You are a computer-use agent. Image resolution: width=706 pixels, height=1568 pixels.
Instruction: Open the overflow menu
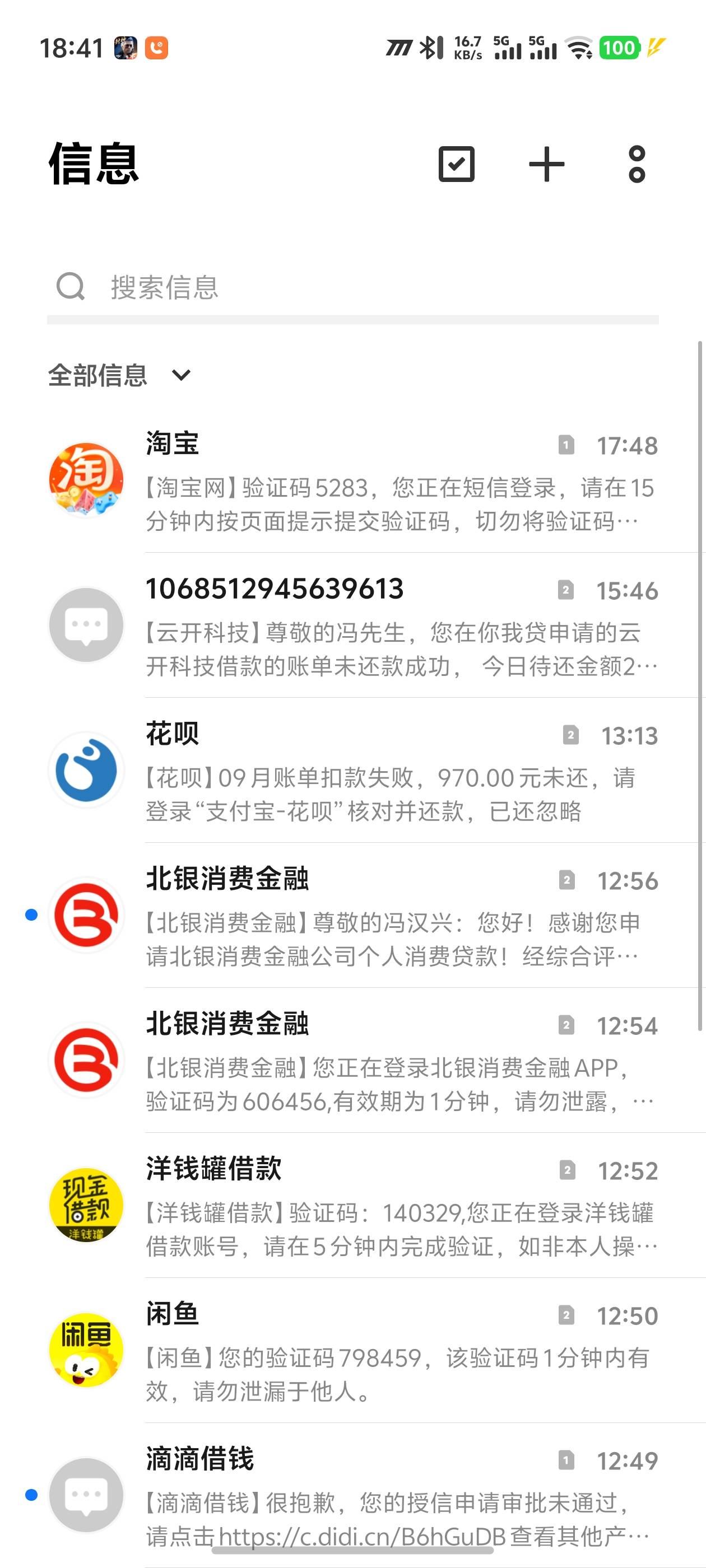click(637, 164)
